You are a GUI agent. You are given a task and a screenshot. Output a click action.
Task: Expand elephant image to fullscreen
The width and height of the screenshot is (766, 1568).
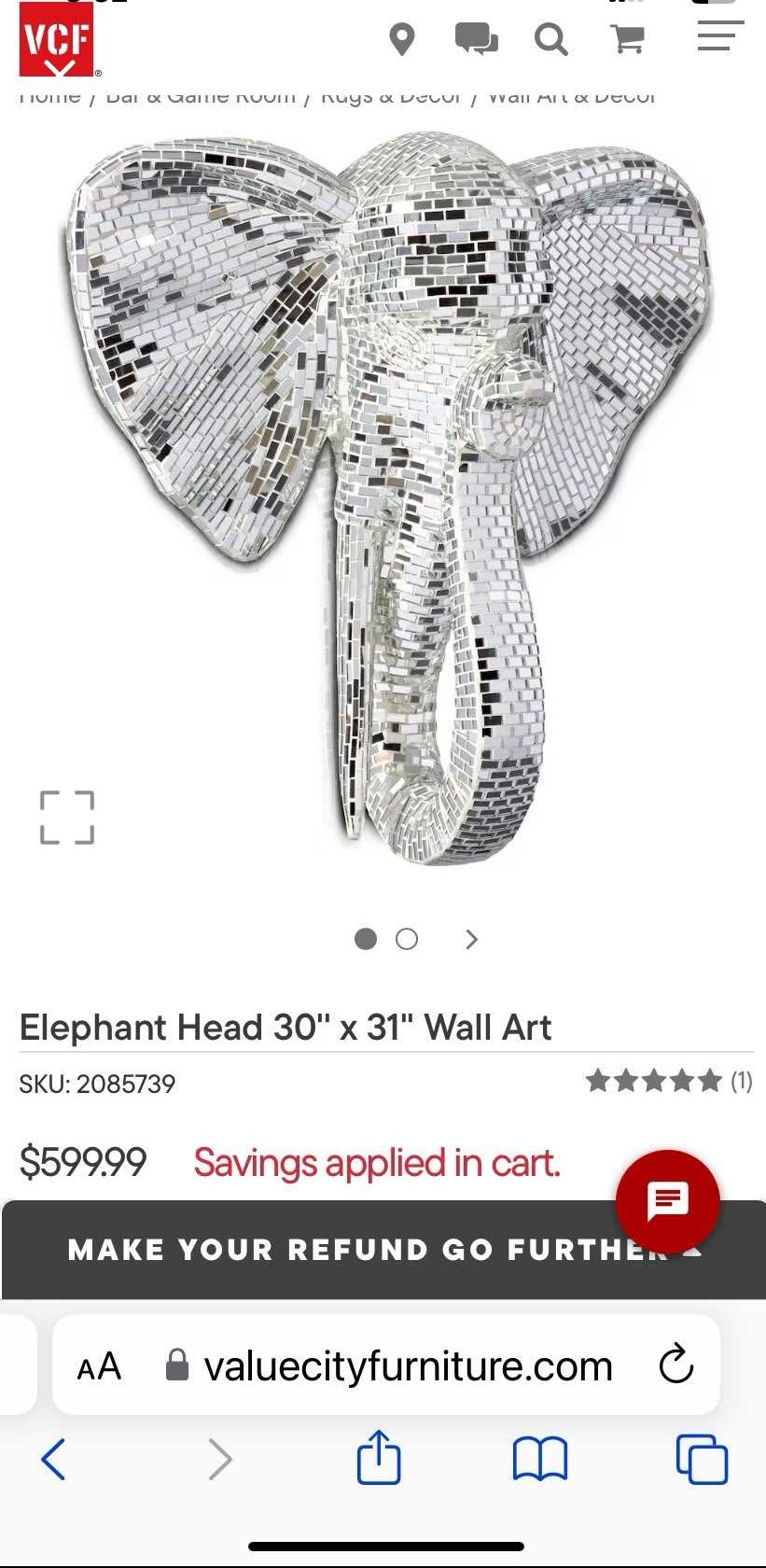67,818
